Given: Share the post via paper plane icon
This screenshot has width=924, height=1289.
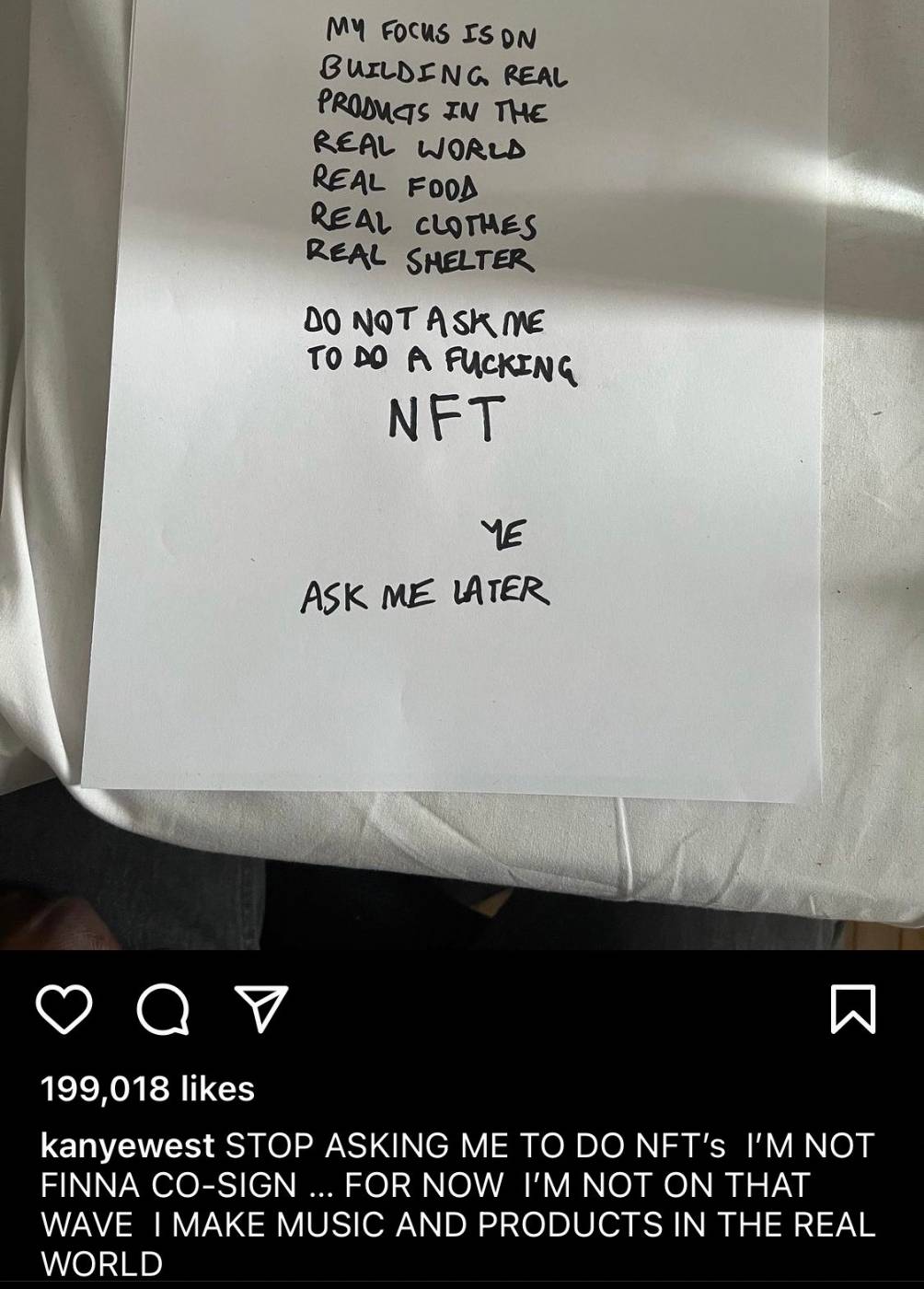Looking at the screenshot, I should click(261, 1008).
